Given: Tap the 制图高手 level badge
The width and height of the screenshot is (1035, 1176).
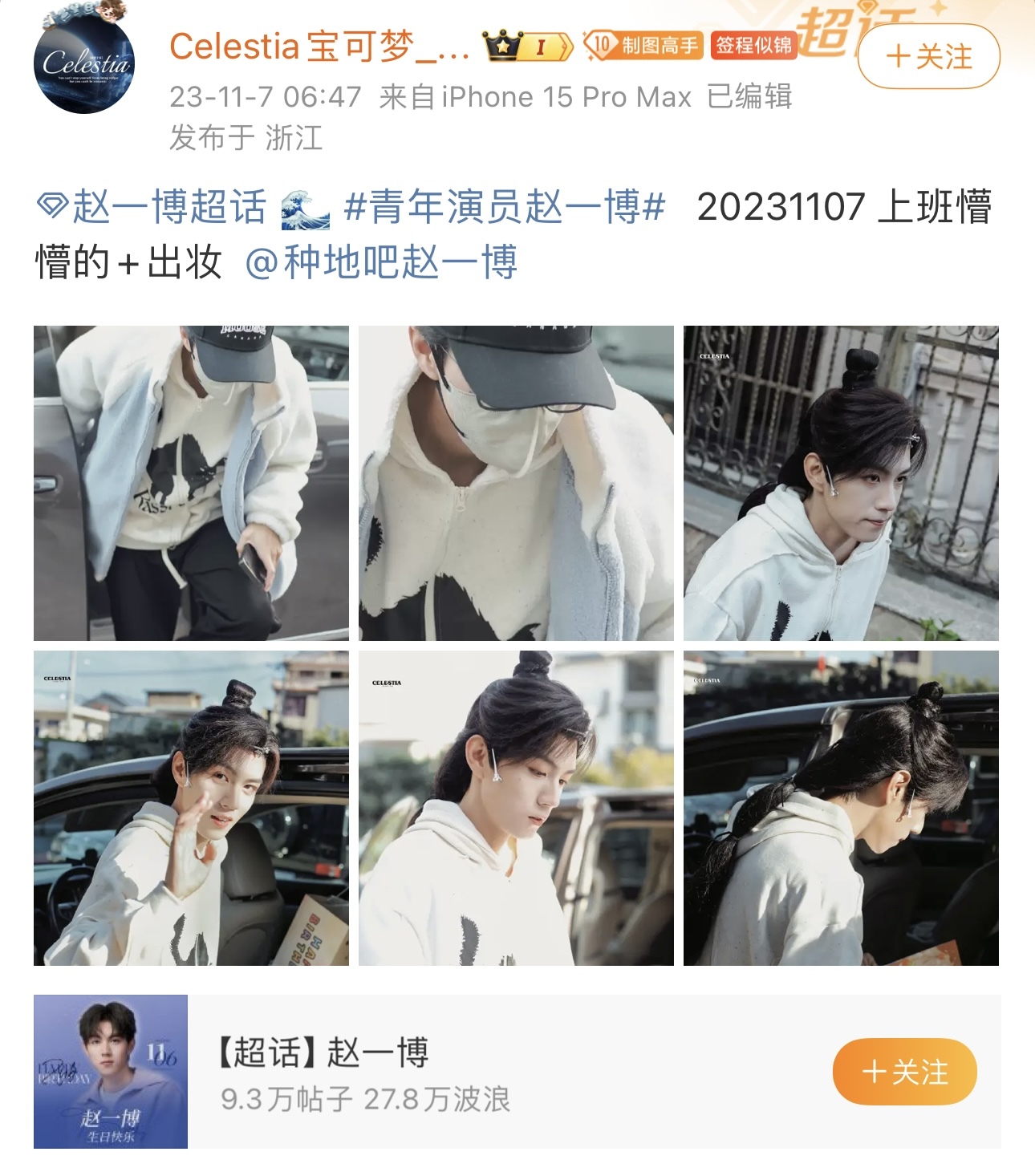Looking at the screenshot, I should pyautogui.click(x=643, y=46).
